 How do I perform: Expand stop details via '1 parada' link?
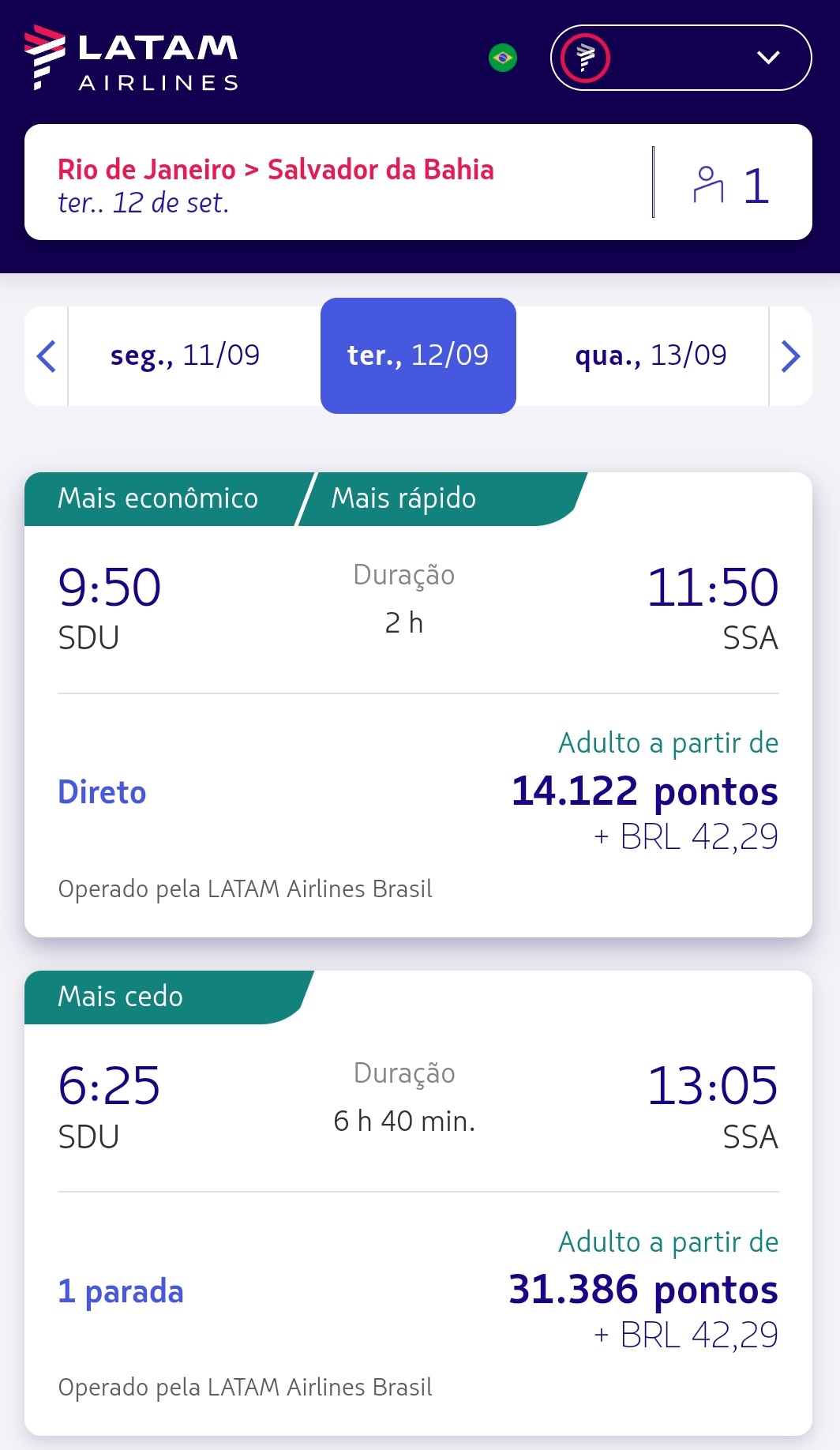click(x=122, y=1290)
